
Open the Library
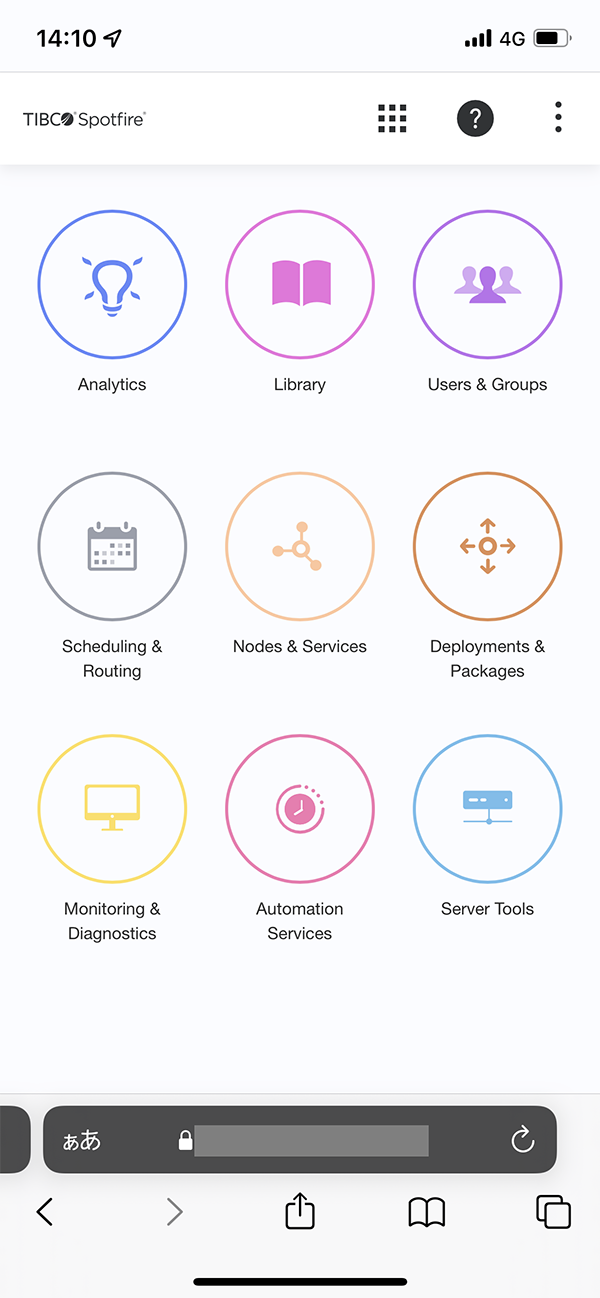(300, 285)
